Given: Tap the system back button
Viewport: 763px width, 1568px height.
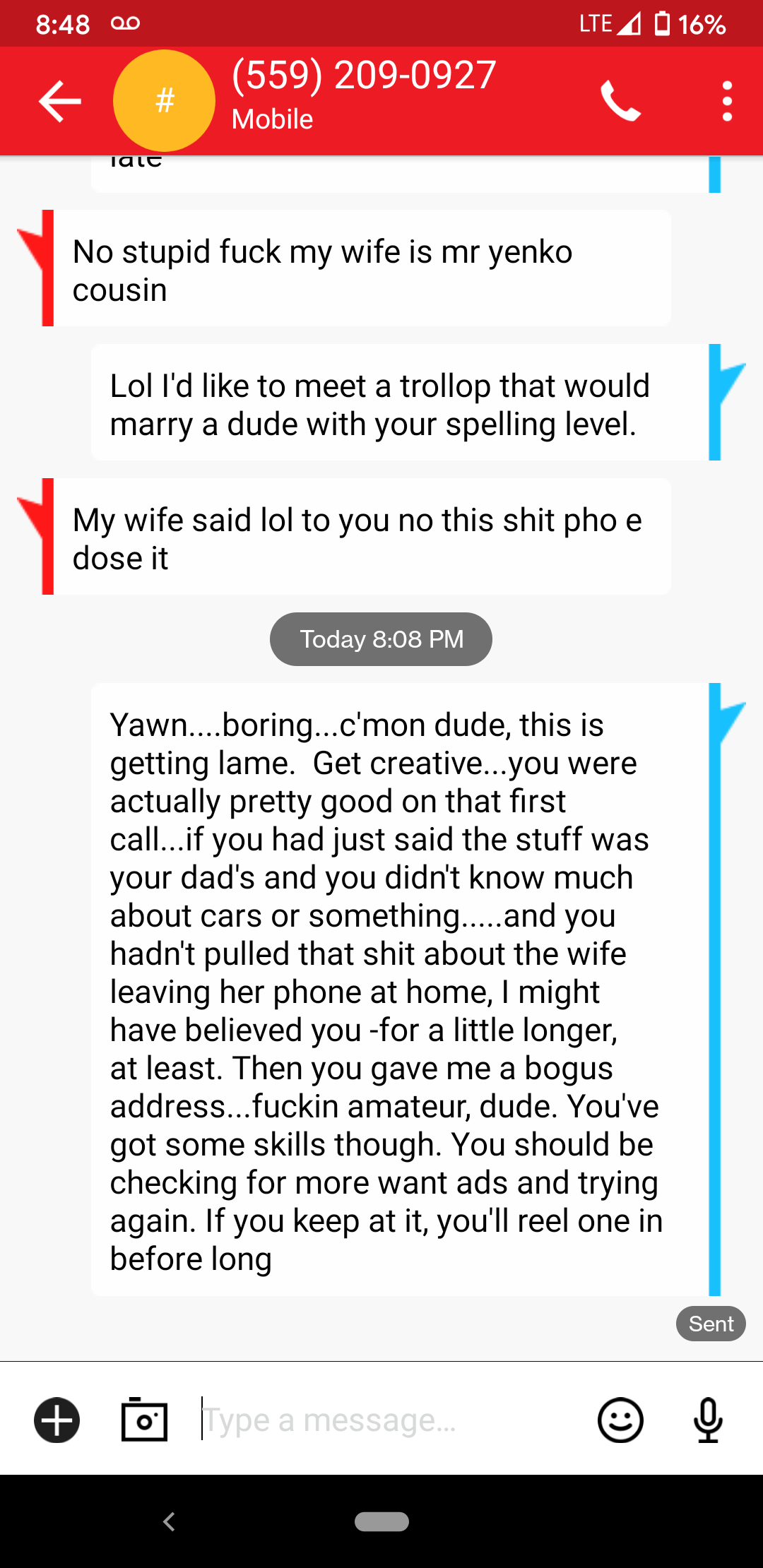Looking at the screenshot, I should (x=169, y=1521).
